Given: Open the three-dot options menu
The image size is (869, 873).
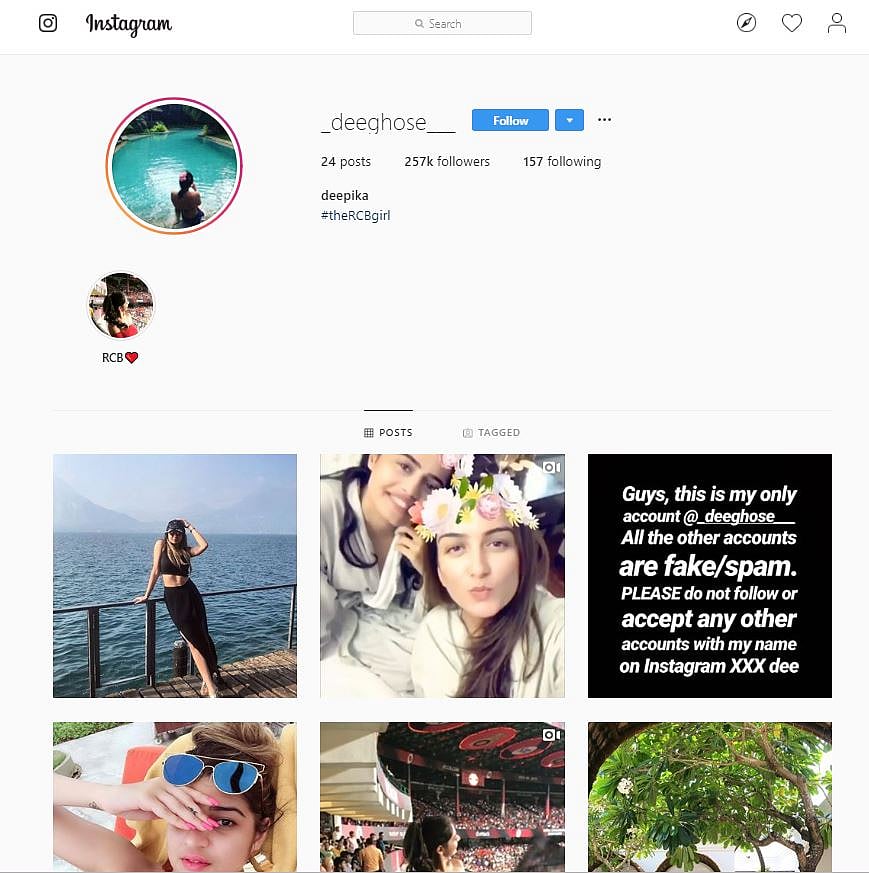Looking at the screenshot, I should (x=604, y=120).
